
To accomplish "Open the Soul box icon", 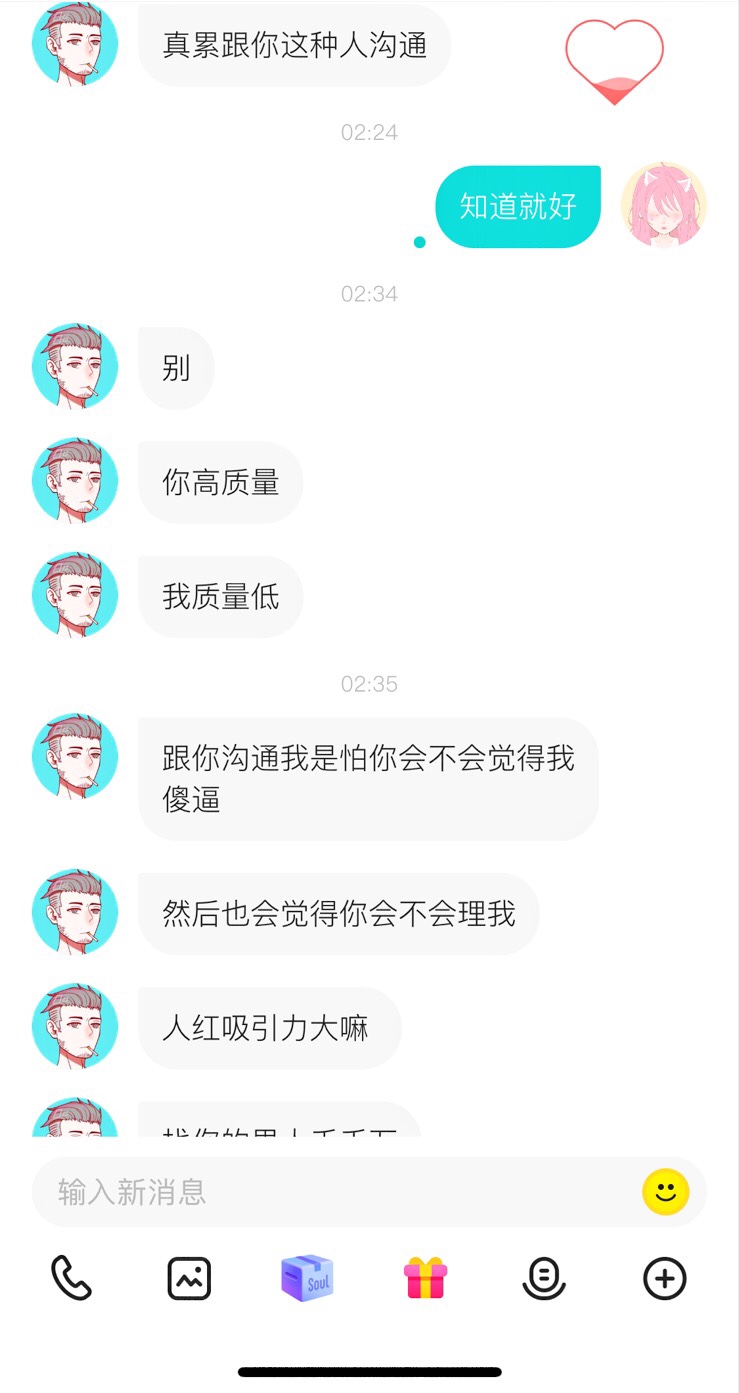I will coord(307,1278).
